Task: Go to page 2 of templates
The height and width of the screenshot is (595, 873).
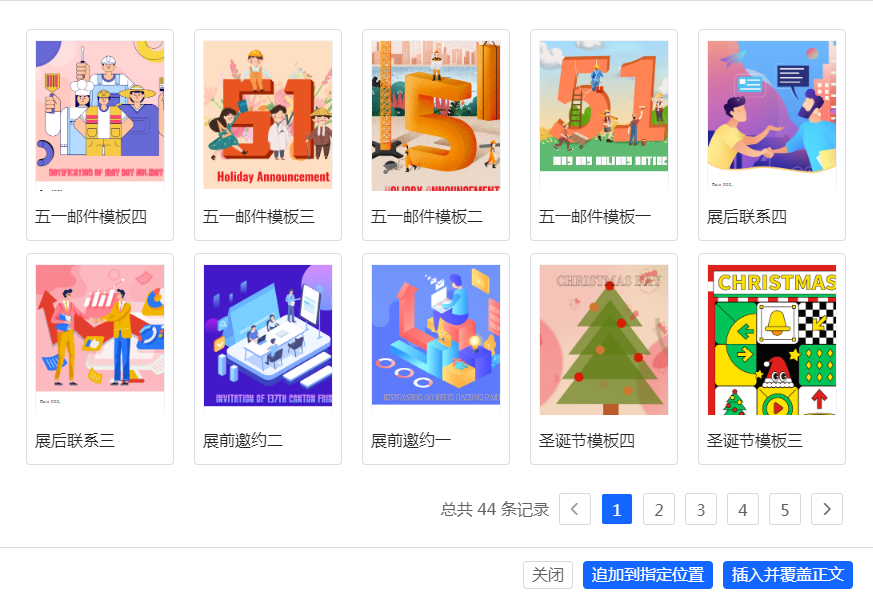Action: 659,510
